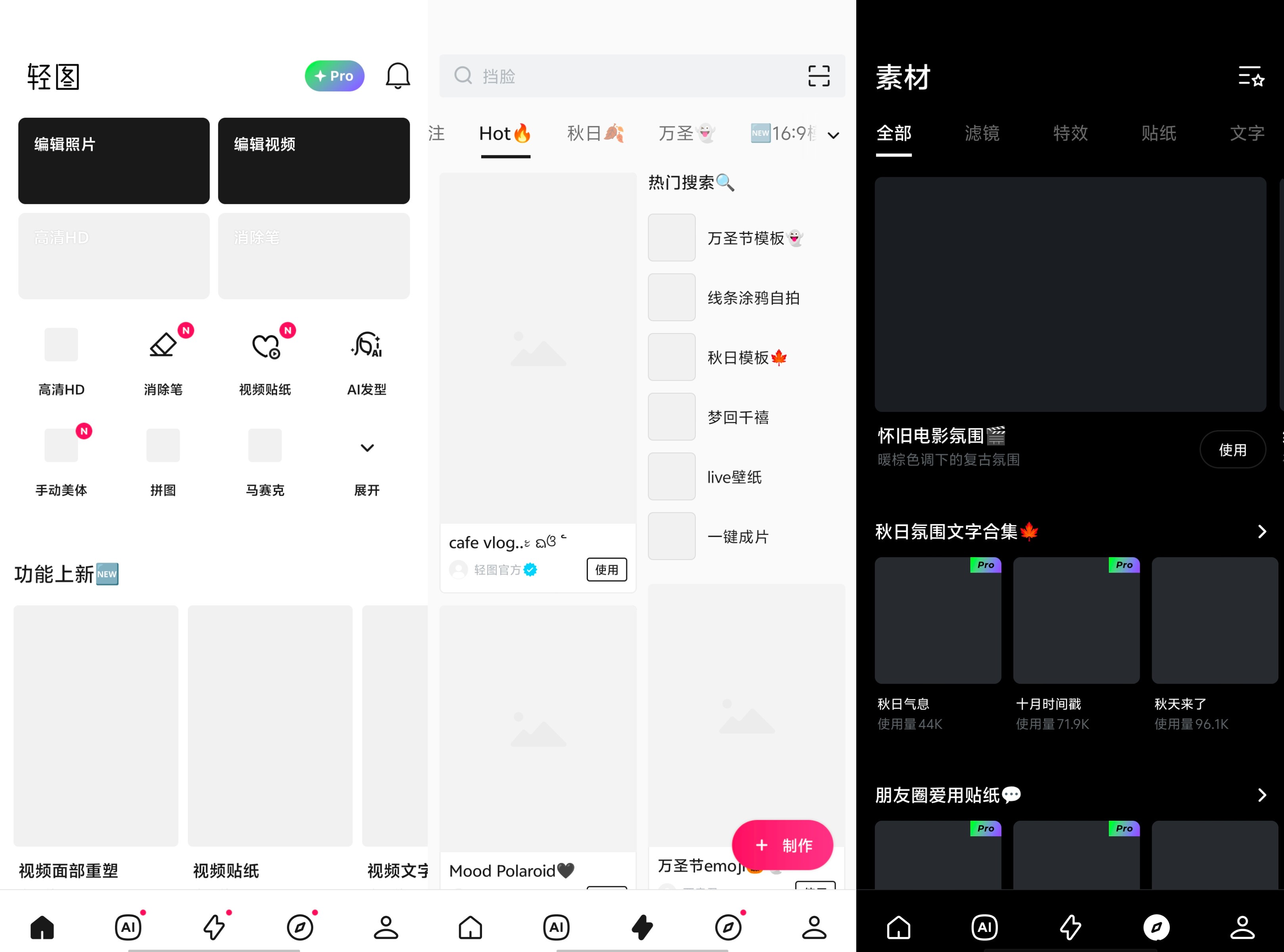
Task: Expand the template category dropdown arrow
Action: [833, 136]
